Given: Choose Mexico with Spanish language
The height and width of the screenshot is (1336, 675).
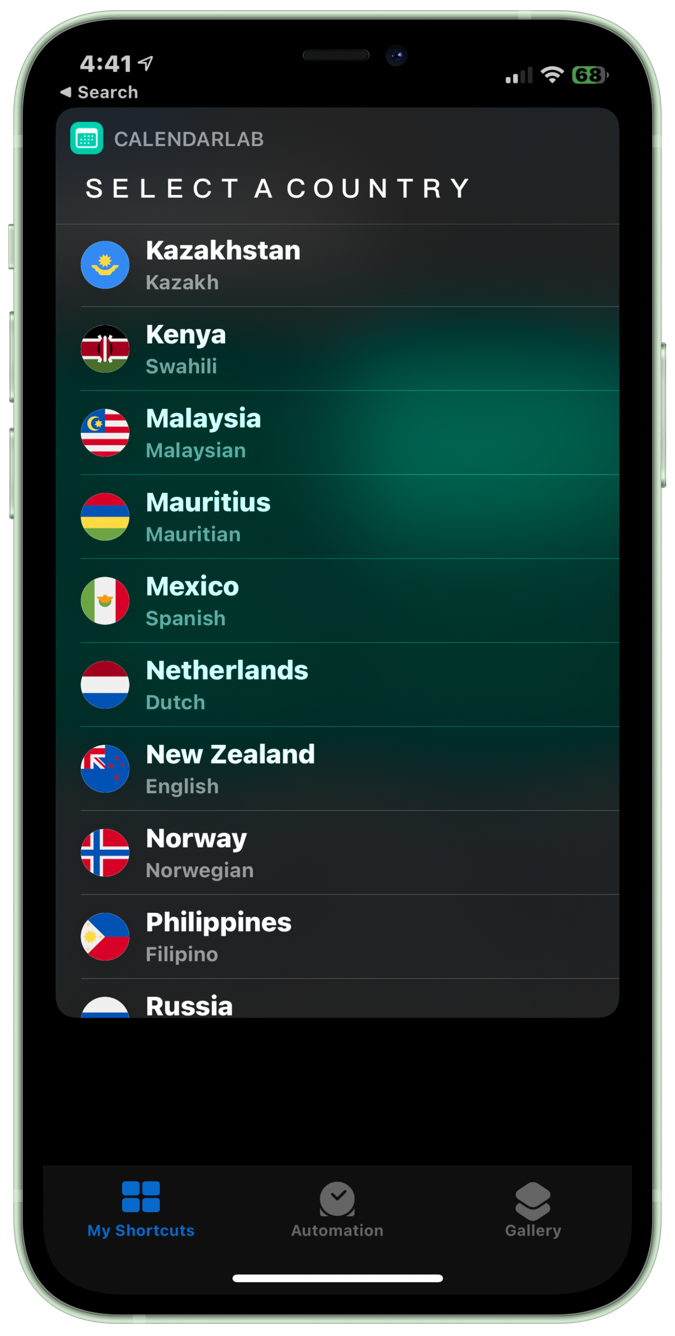Looking at the screenshot, I should click(x=336, y=601).
